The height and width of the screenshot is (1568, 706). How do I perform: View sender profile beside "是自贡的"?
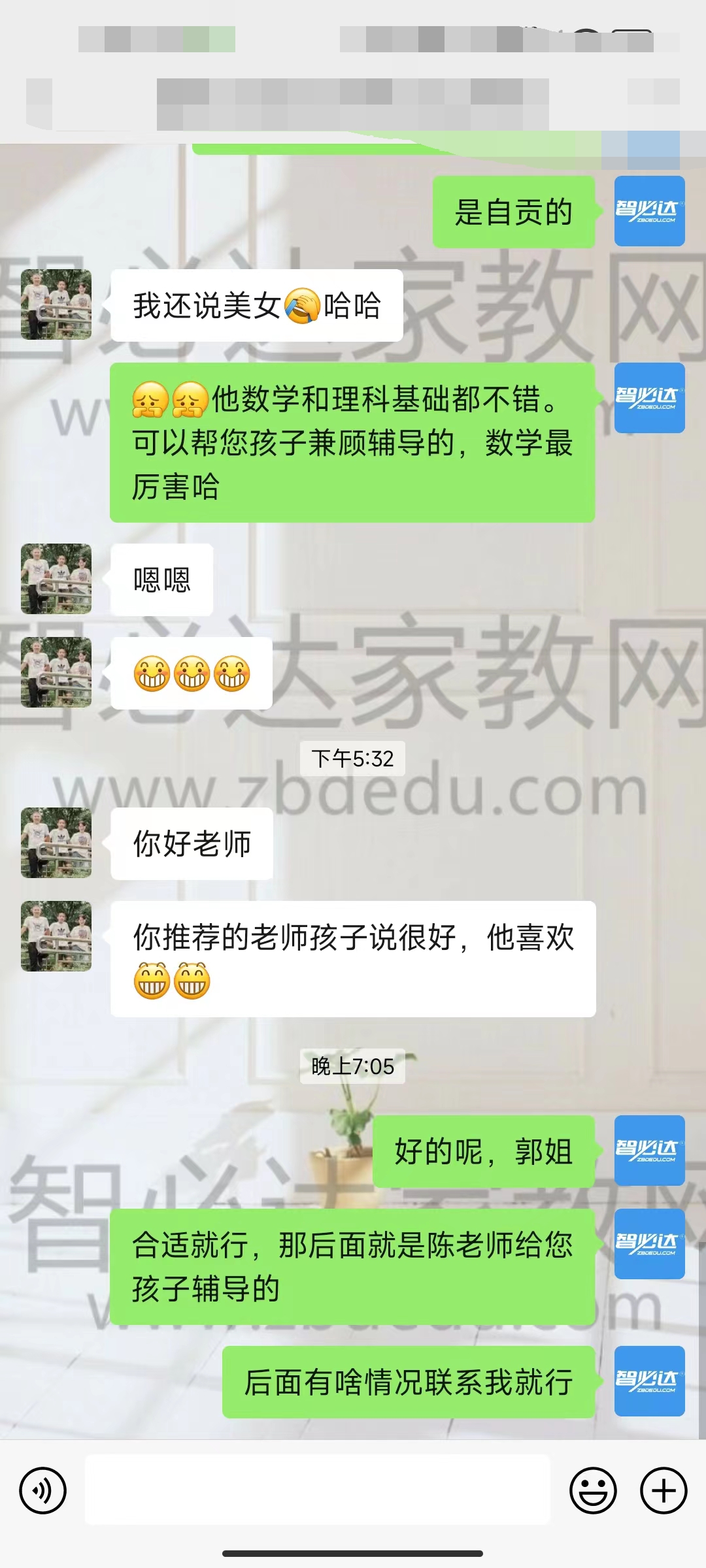(649, 211)
